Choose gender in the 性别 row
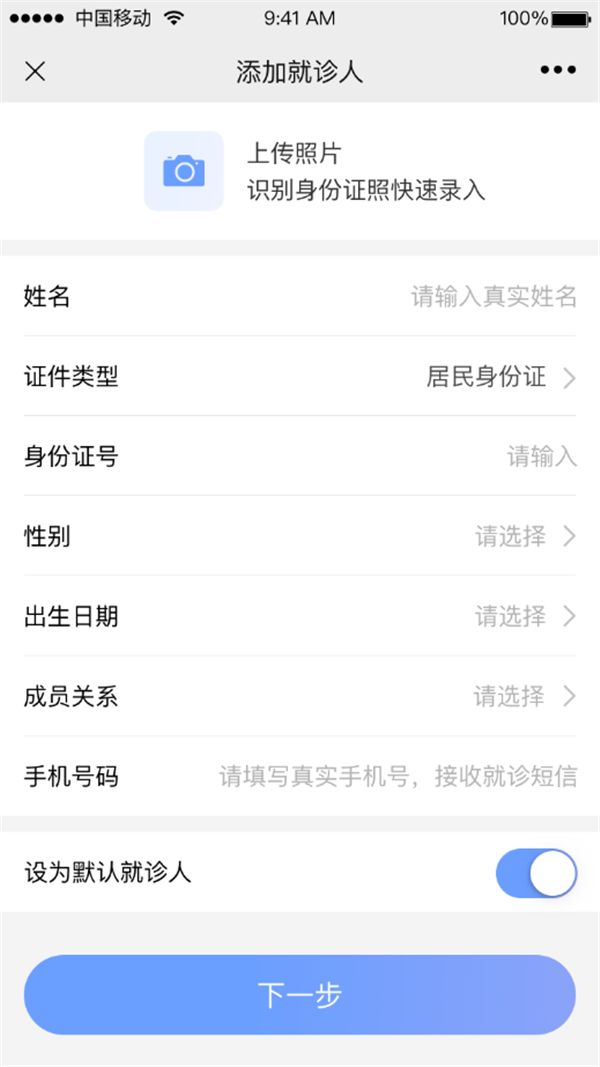 point(300,536)
